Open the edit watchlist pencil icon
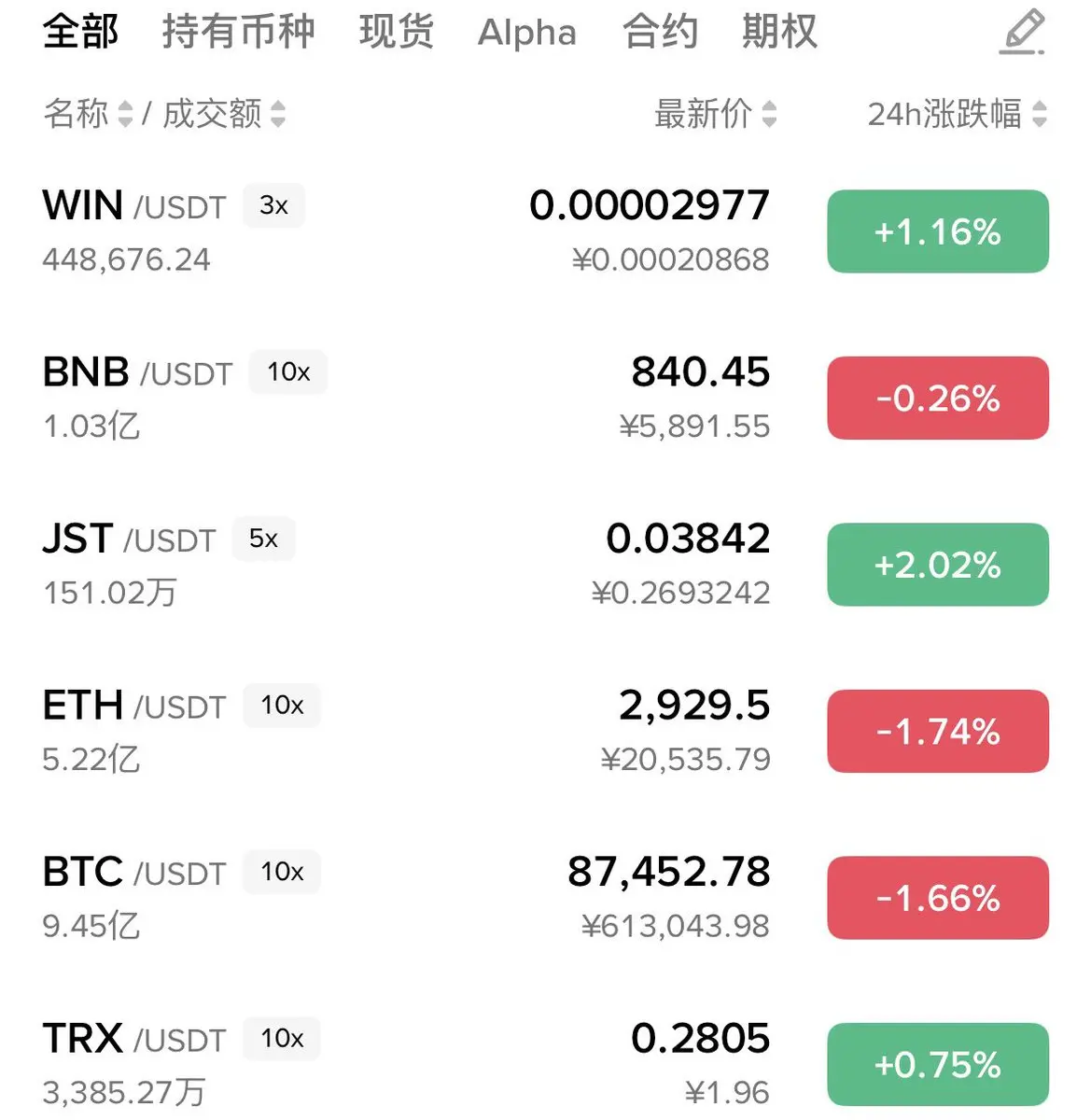Viewport: 1091px width, 1120px height. tap(1023, 33)
